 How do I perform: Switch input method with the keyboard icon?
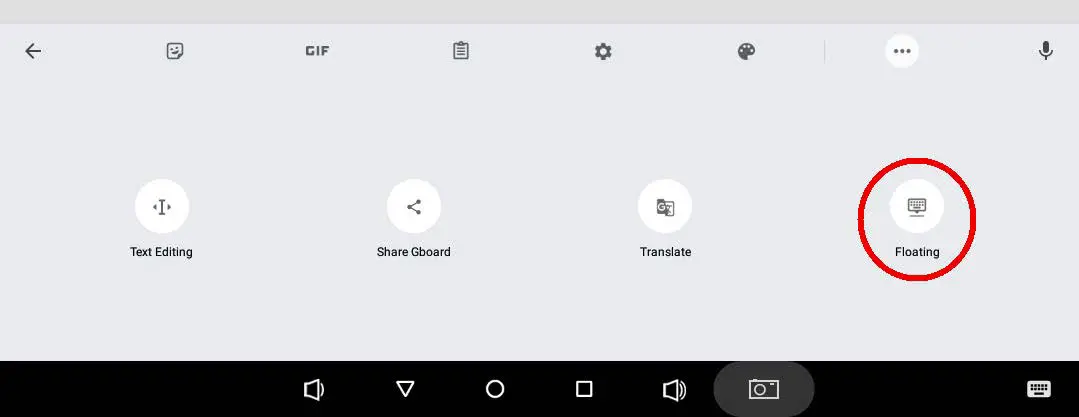click(x=1038, y=389)
